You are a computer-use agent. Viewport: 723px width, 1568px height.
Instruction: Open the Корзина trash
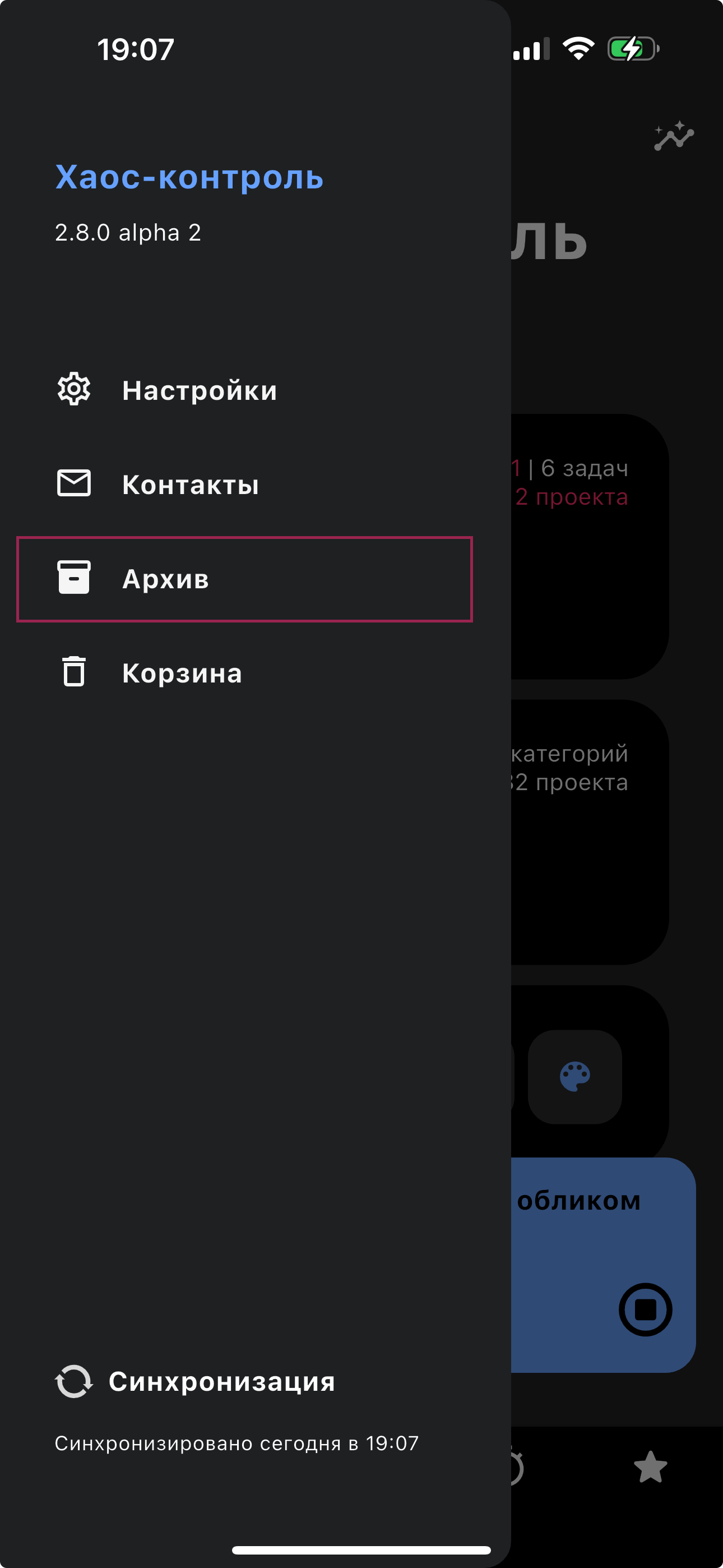(182, 673)
